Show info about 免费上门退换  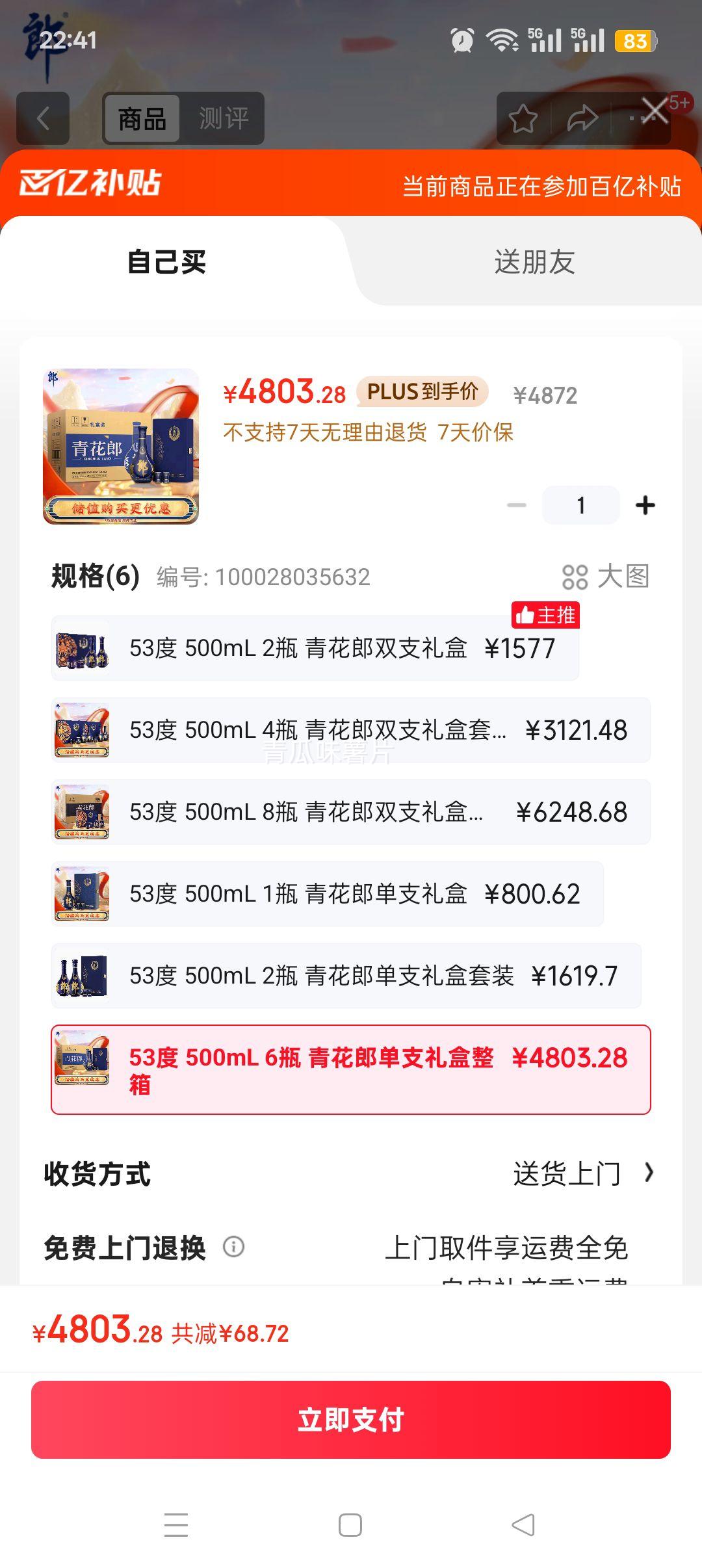(x=233, y=1247)
